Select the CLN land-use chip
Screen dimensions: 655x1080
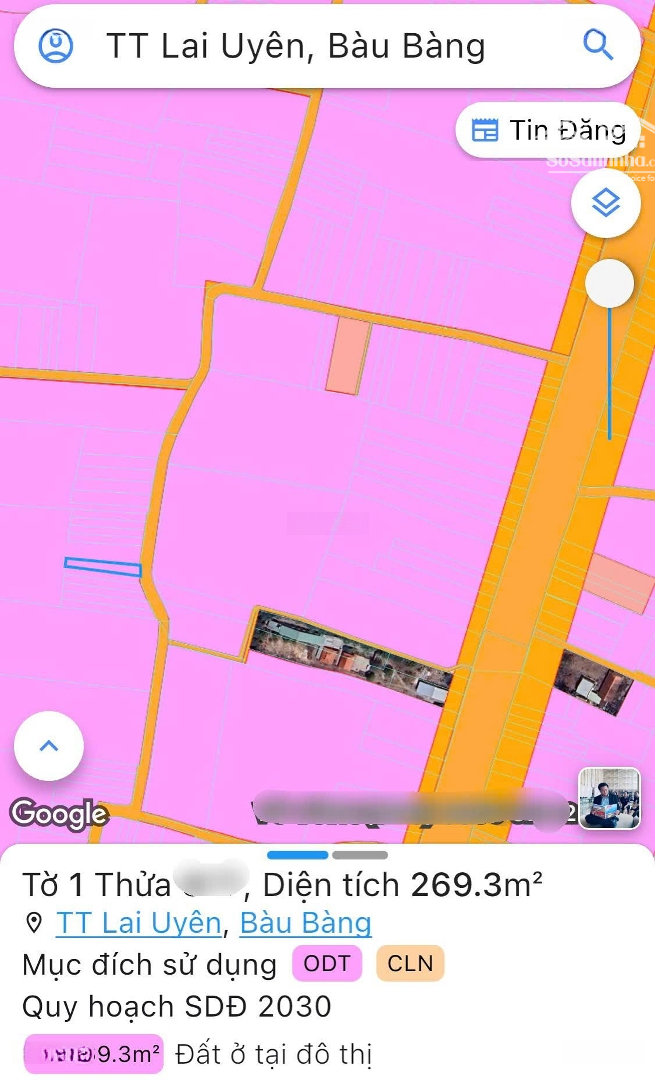pyautogui.click(x=410, y=964)
